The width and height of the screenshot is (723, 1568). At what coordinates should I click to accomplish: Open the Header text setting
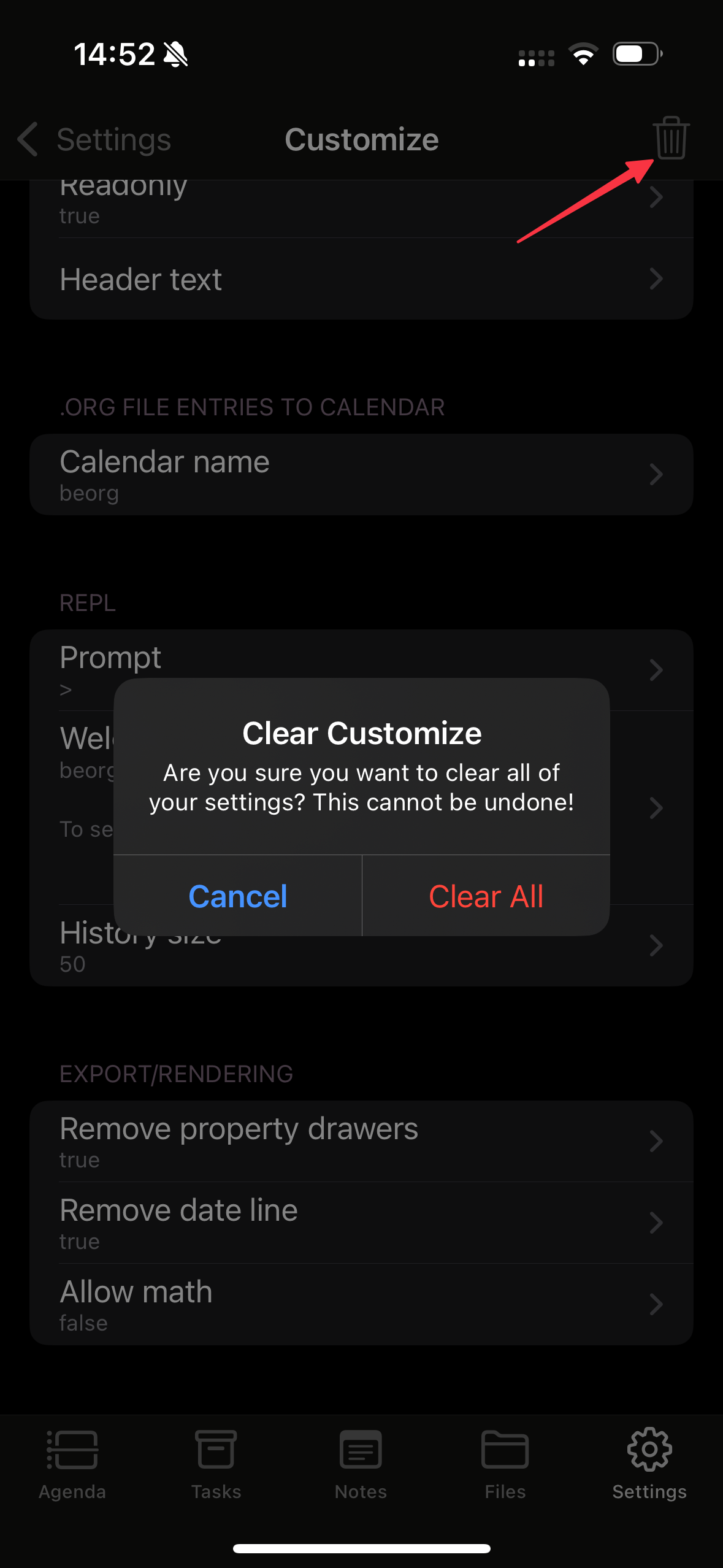click(x=362, y=279)
